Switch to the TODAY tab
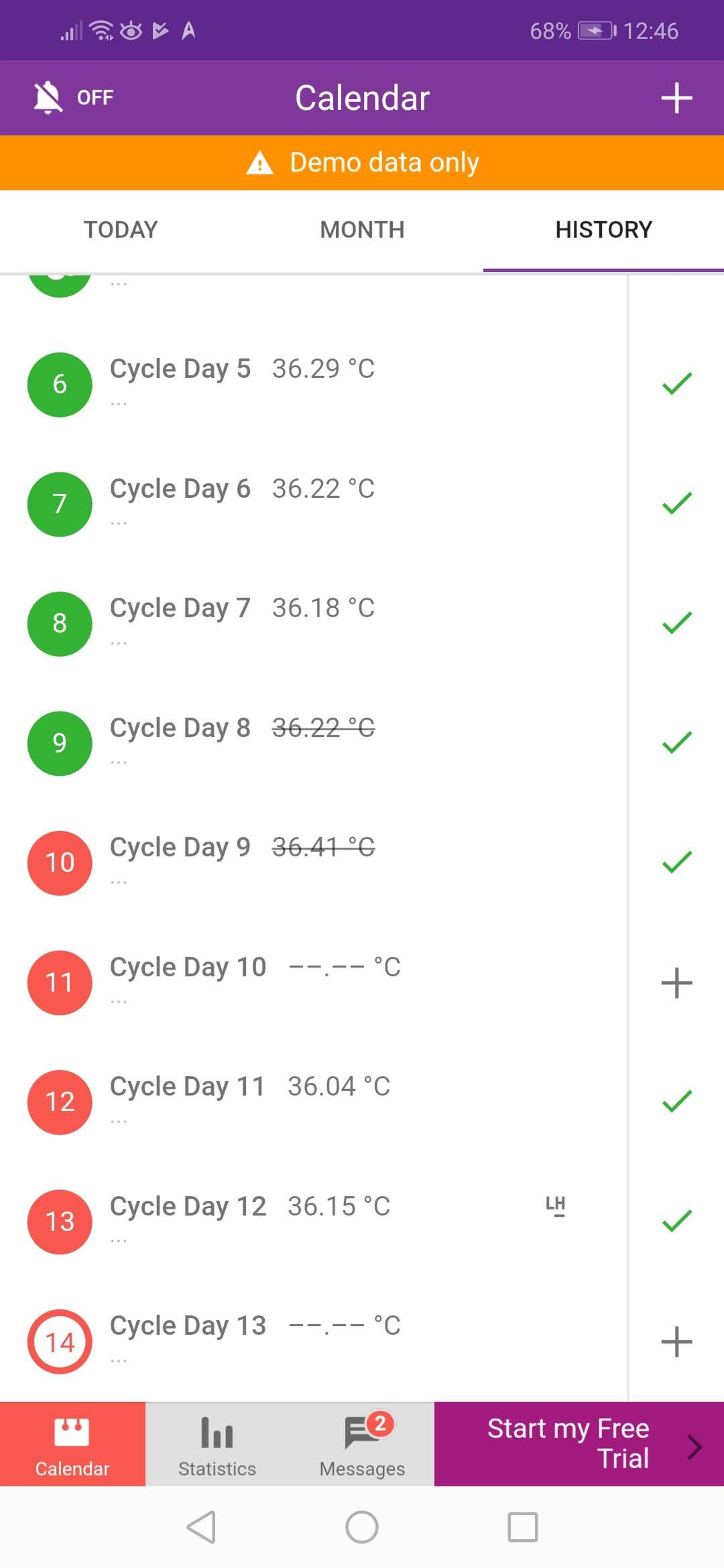This screenshot has width=724, height=1568. coord(121,230)
